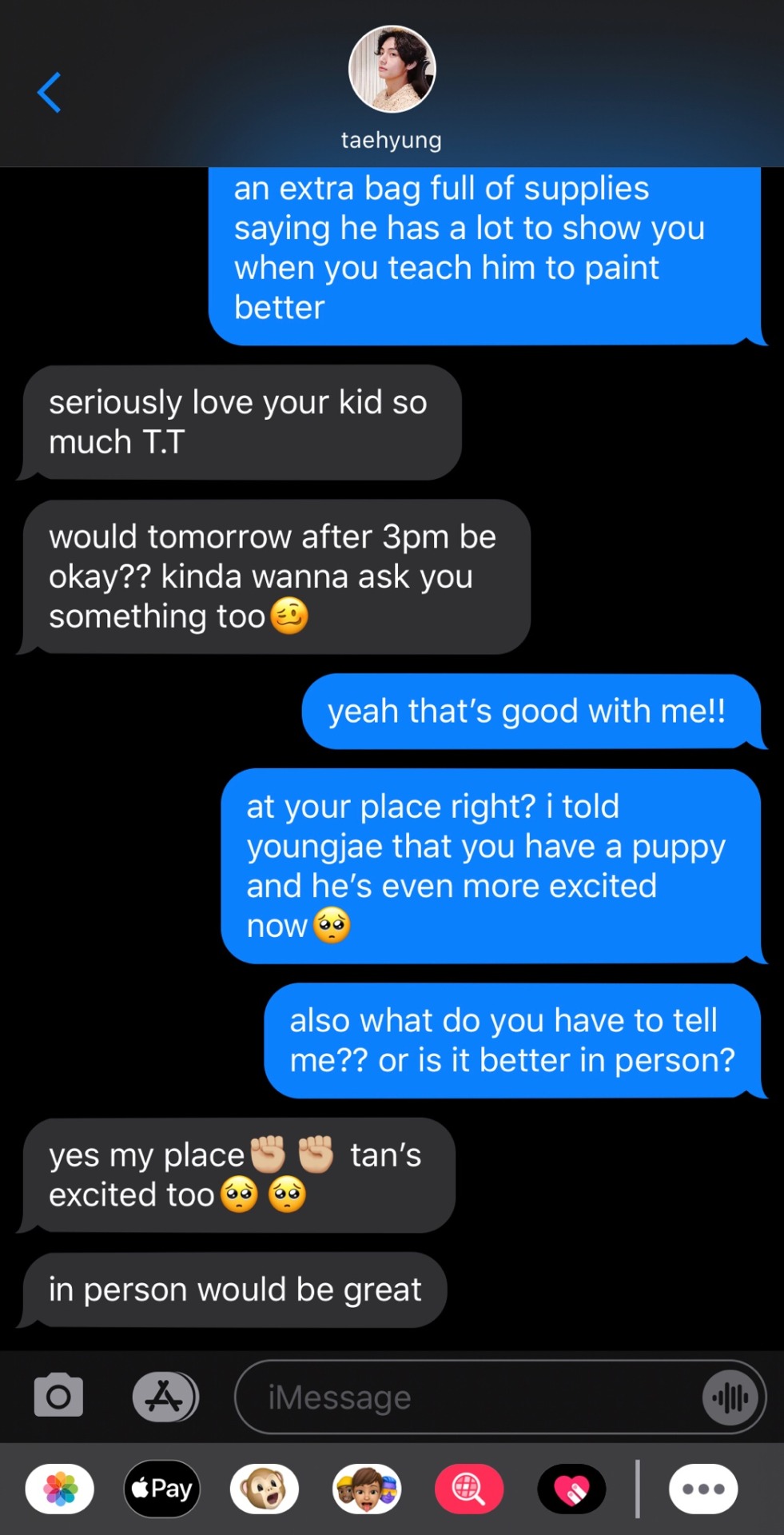
Task: Go back to the messages list
Action: pyautogui.click(x=50, y=93)
